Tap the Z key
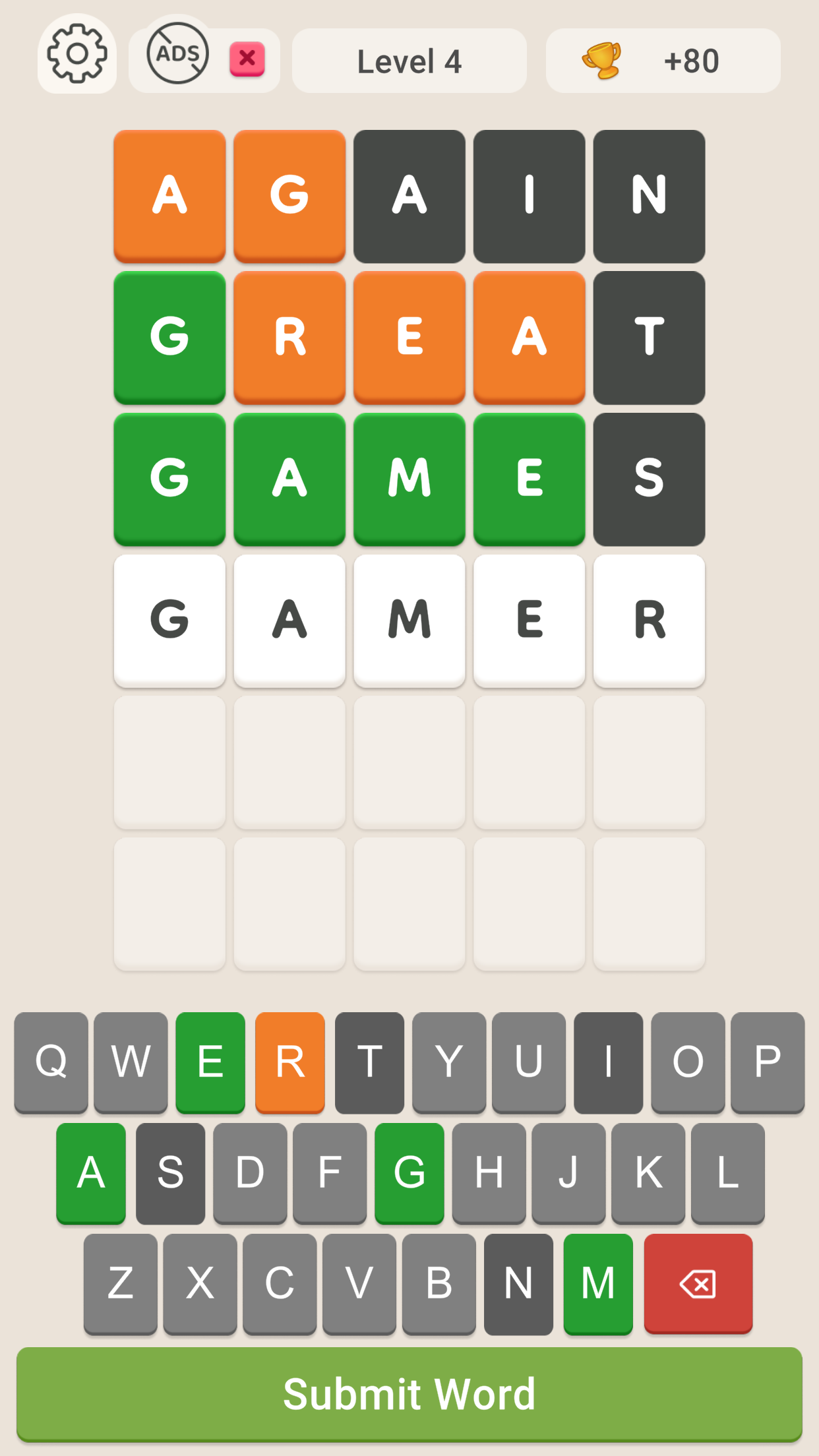The image size is (819, 1456). click(x=121, y=1284)
